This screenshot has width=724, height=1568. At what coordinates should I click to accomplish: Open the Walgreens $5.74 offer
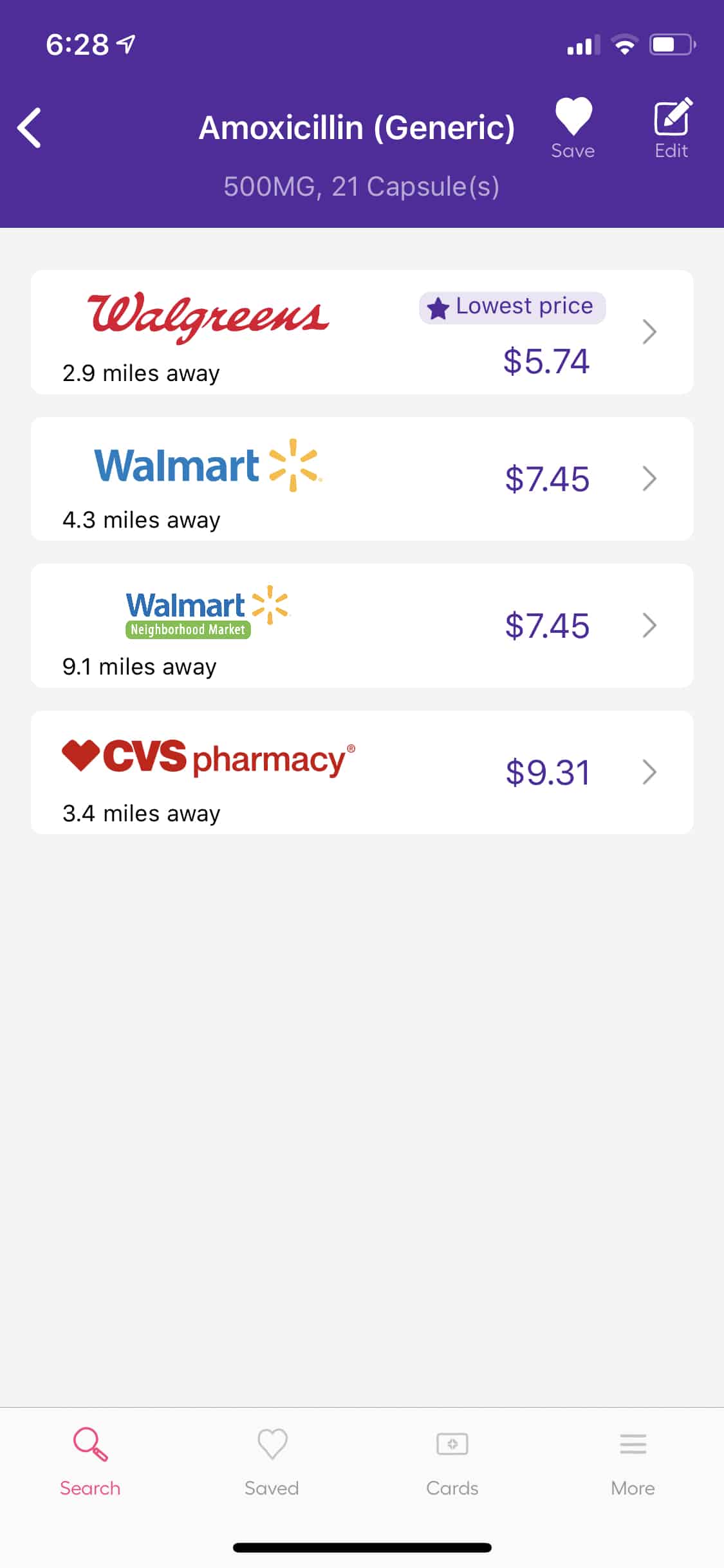[x=362, y=332]
